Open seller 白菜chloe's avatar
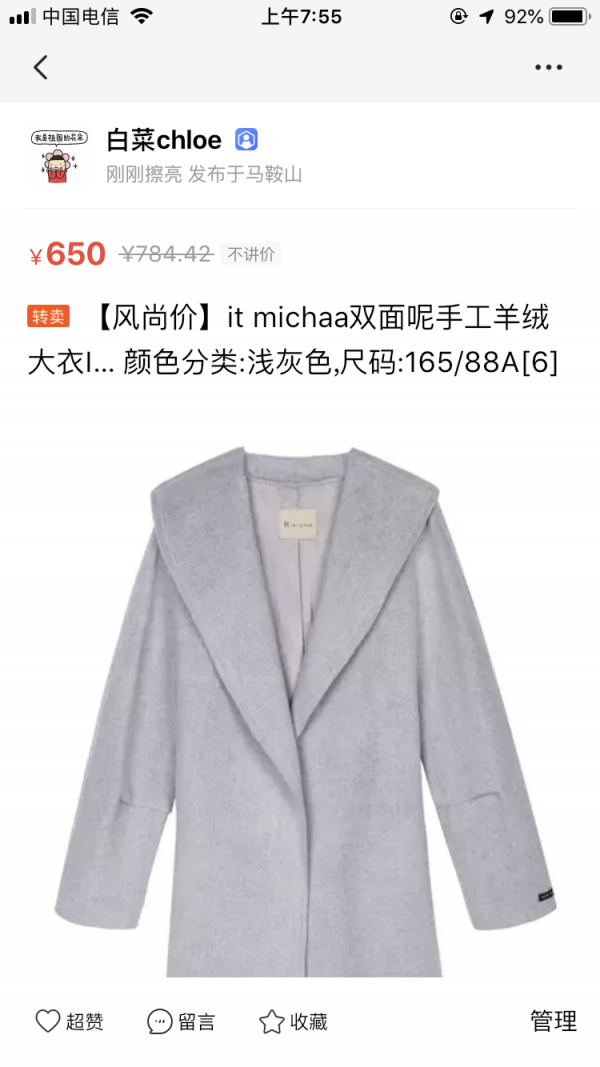Image resolution: width=600 pixels, height=1067 pixels. (x=60, y=156)
